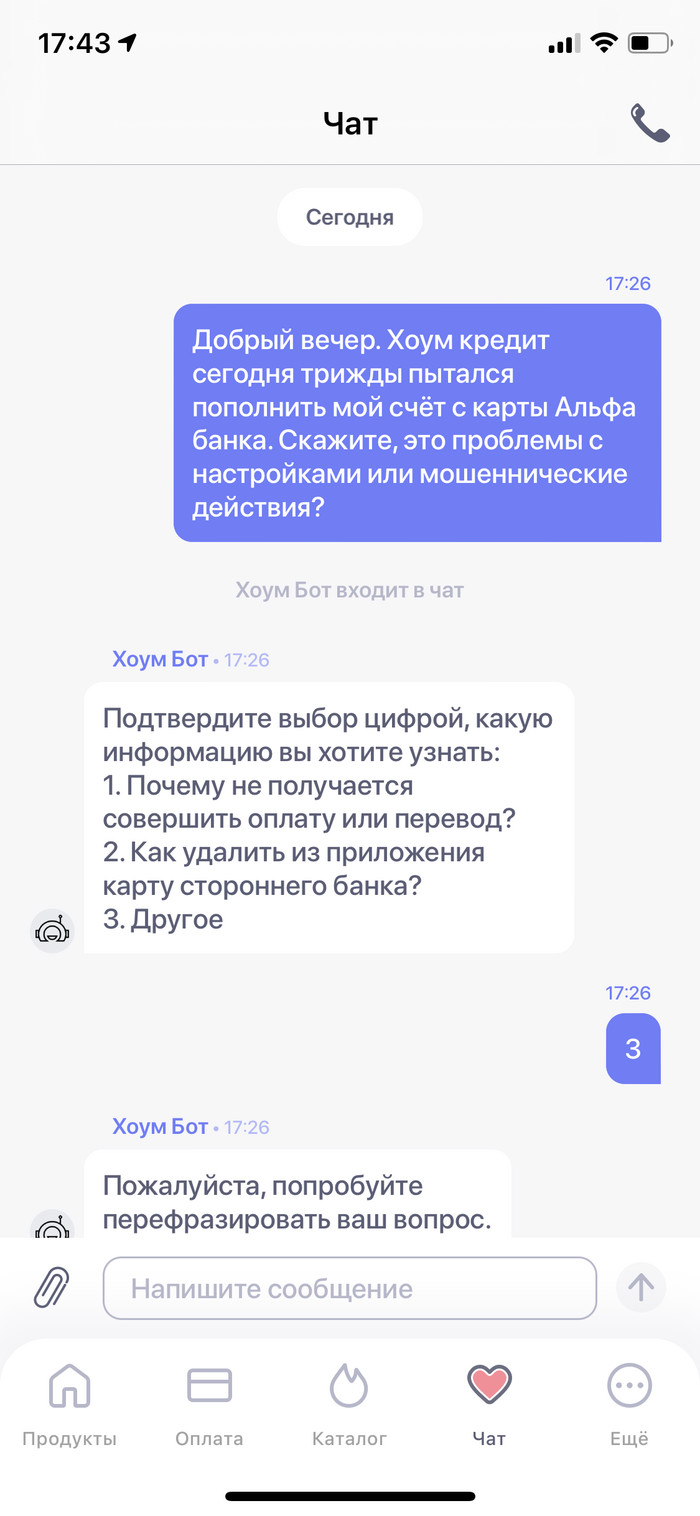Send the message with the arrow button
The width and height of the screenshot is (700, 1516).
pos(640,1287)
